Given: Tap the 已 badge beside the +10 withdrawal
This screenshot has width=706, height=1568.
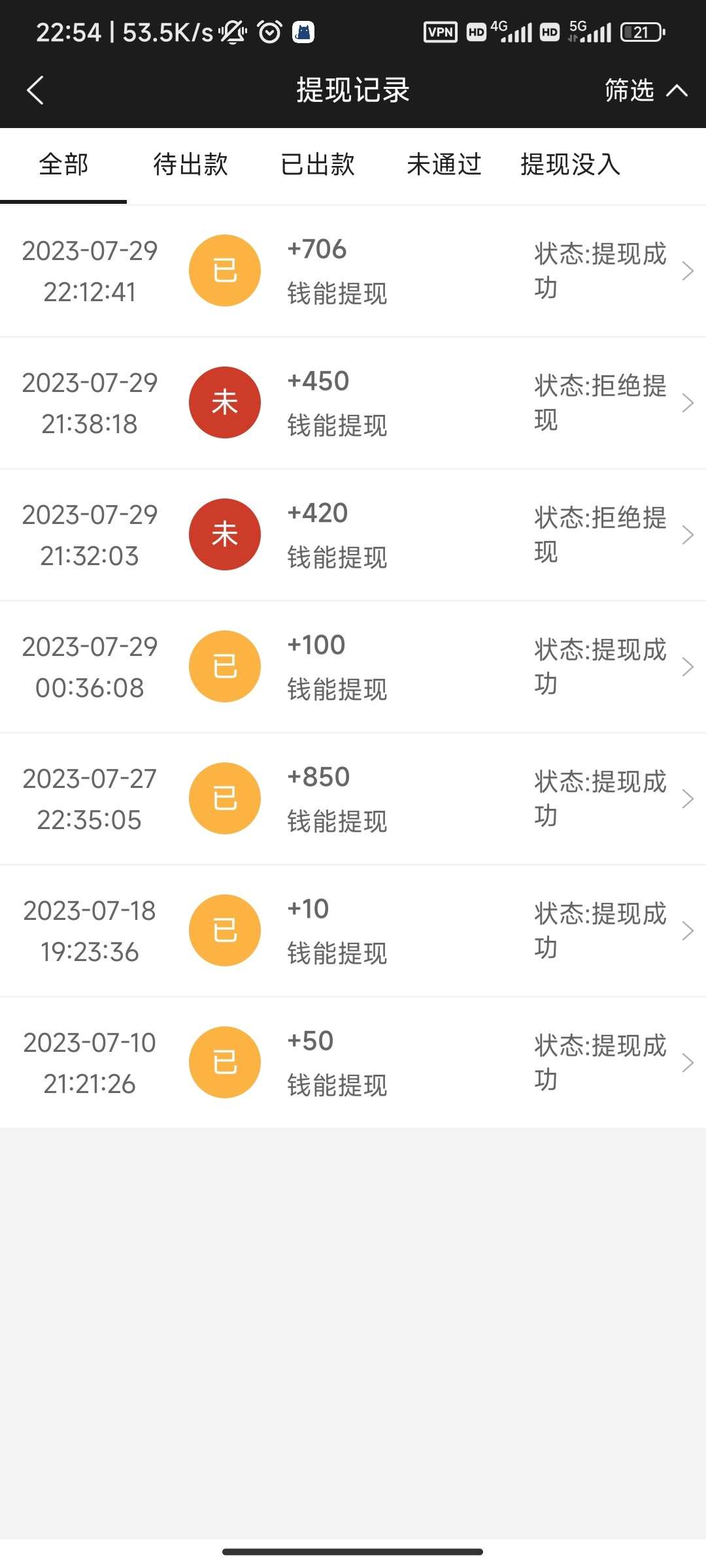Looking at the screenshot, I should pyautogui.click(x=225, y=930).
